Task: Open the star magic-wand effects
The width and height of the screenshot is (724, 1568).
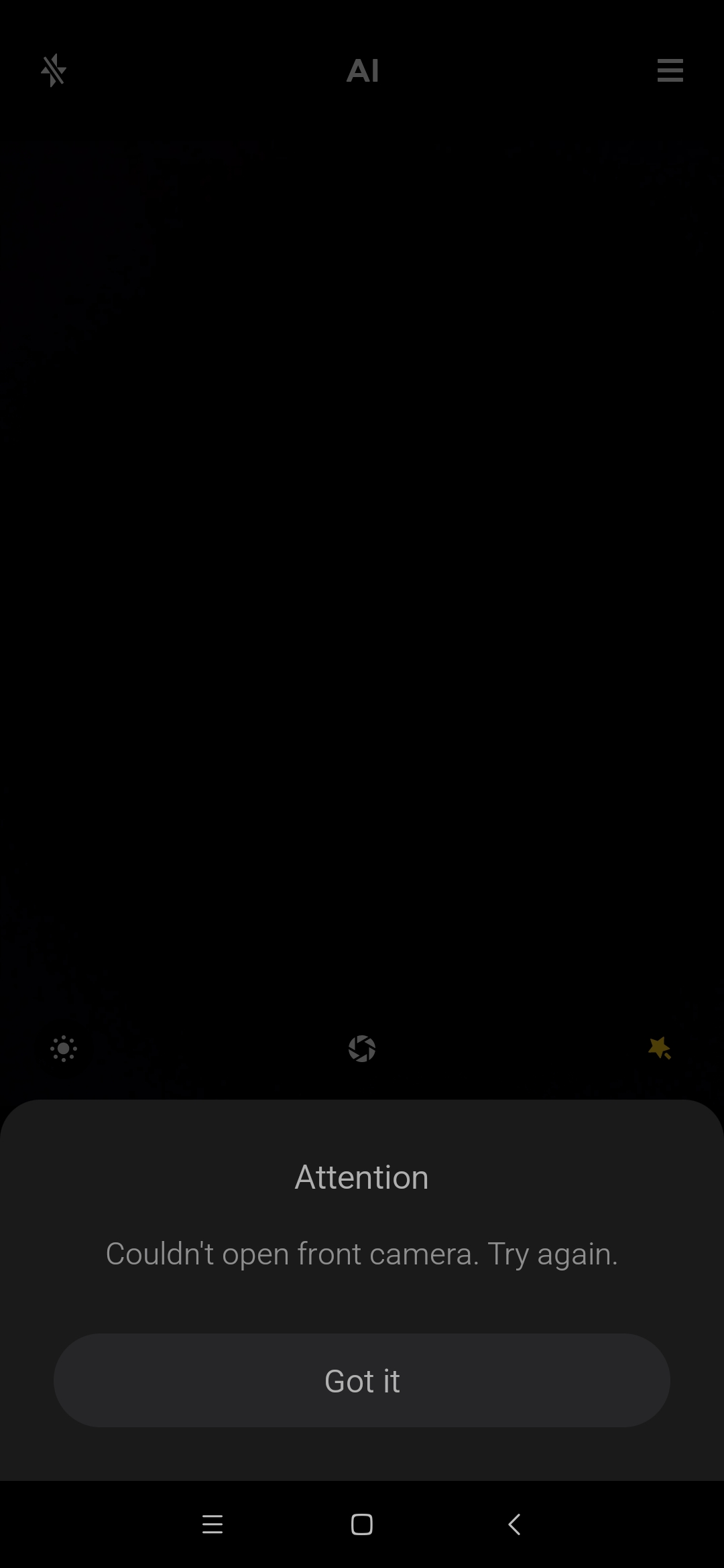Action: 660,1048
